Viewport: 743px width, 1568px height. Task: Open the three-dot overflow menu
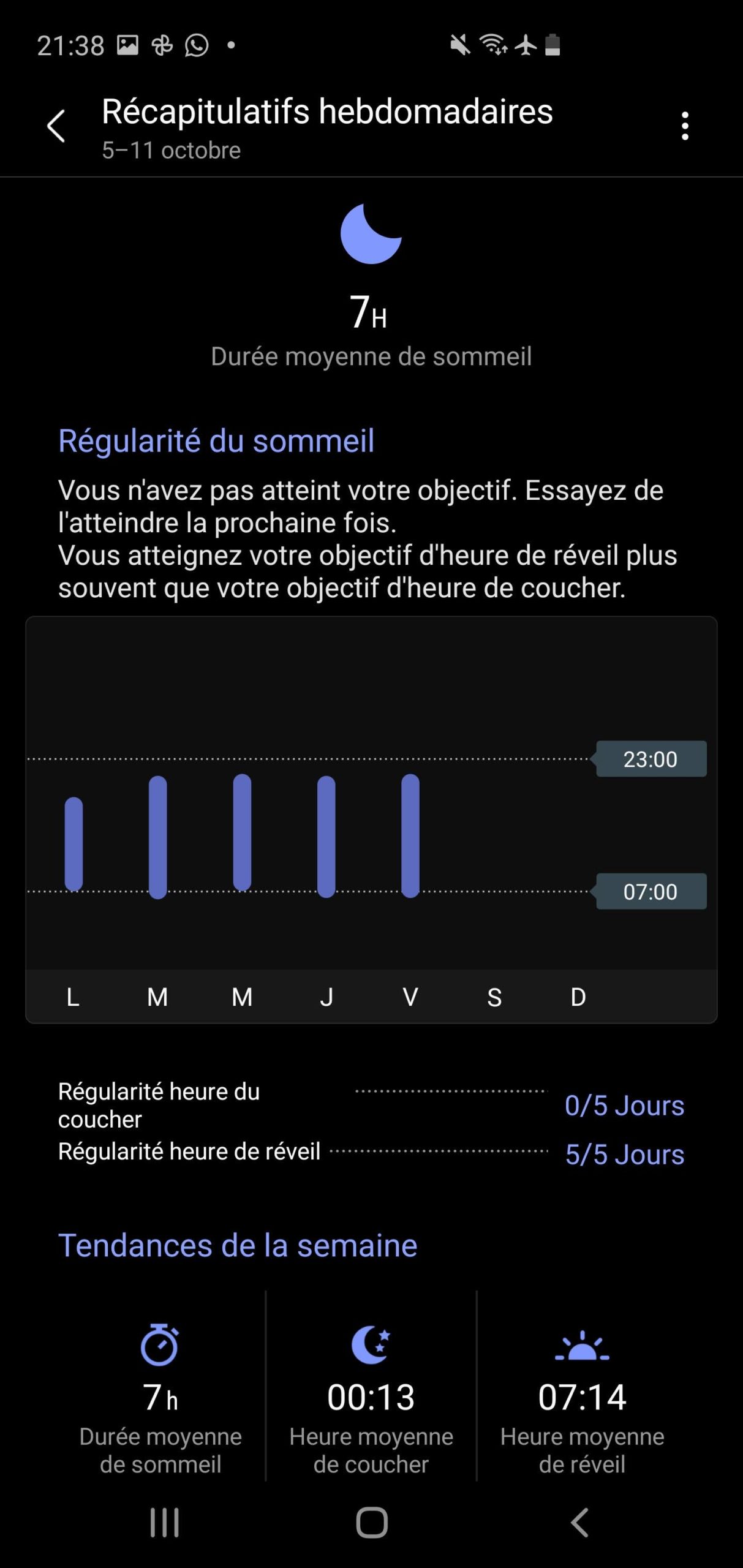point(685,126)
